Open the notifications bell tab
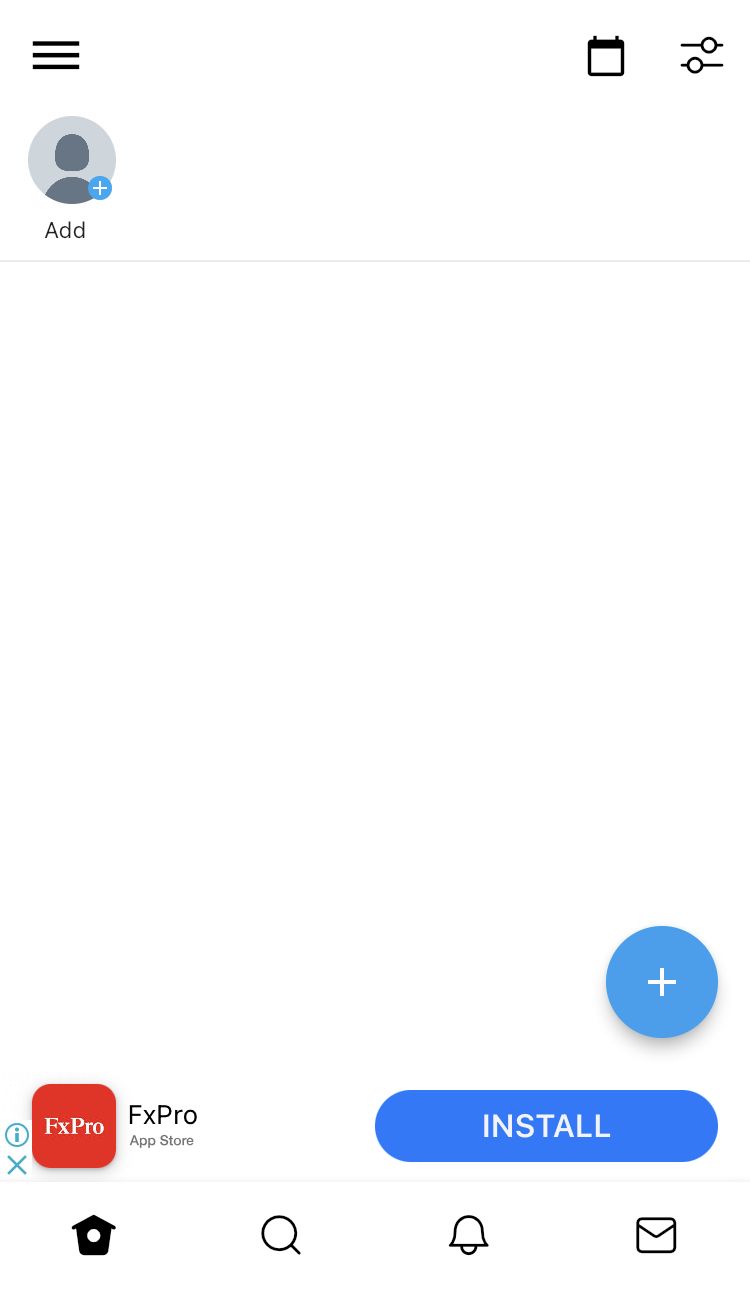750x1294 pixels. pyautogui.click(x=469, y=1235)
